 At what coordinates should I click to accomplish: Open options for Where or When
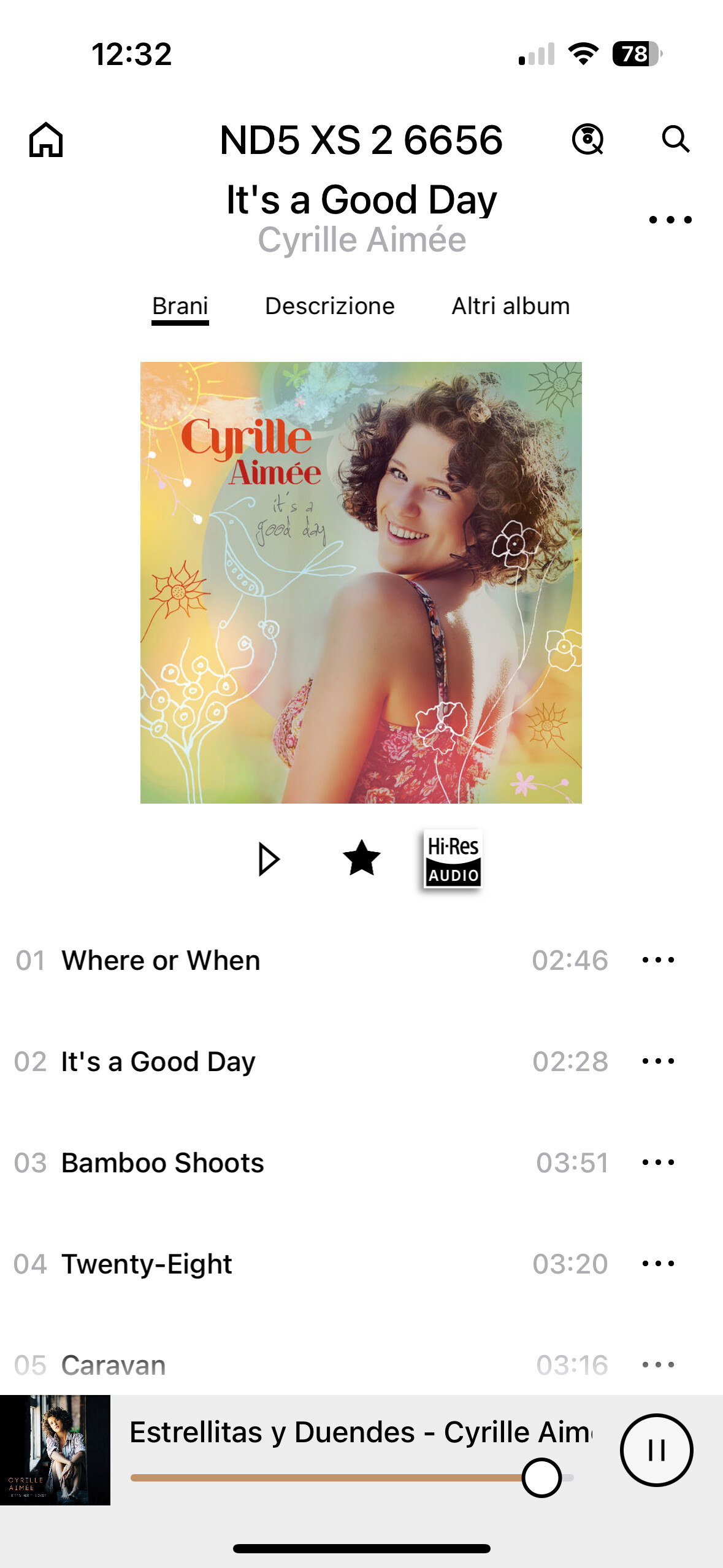658,960
